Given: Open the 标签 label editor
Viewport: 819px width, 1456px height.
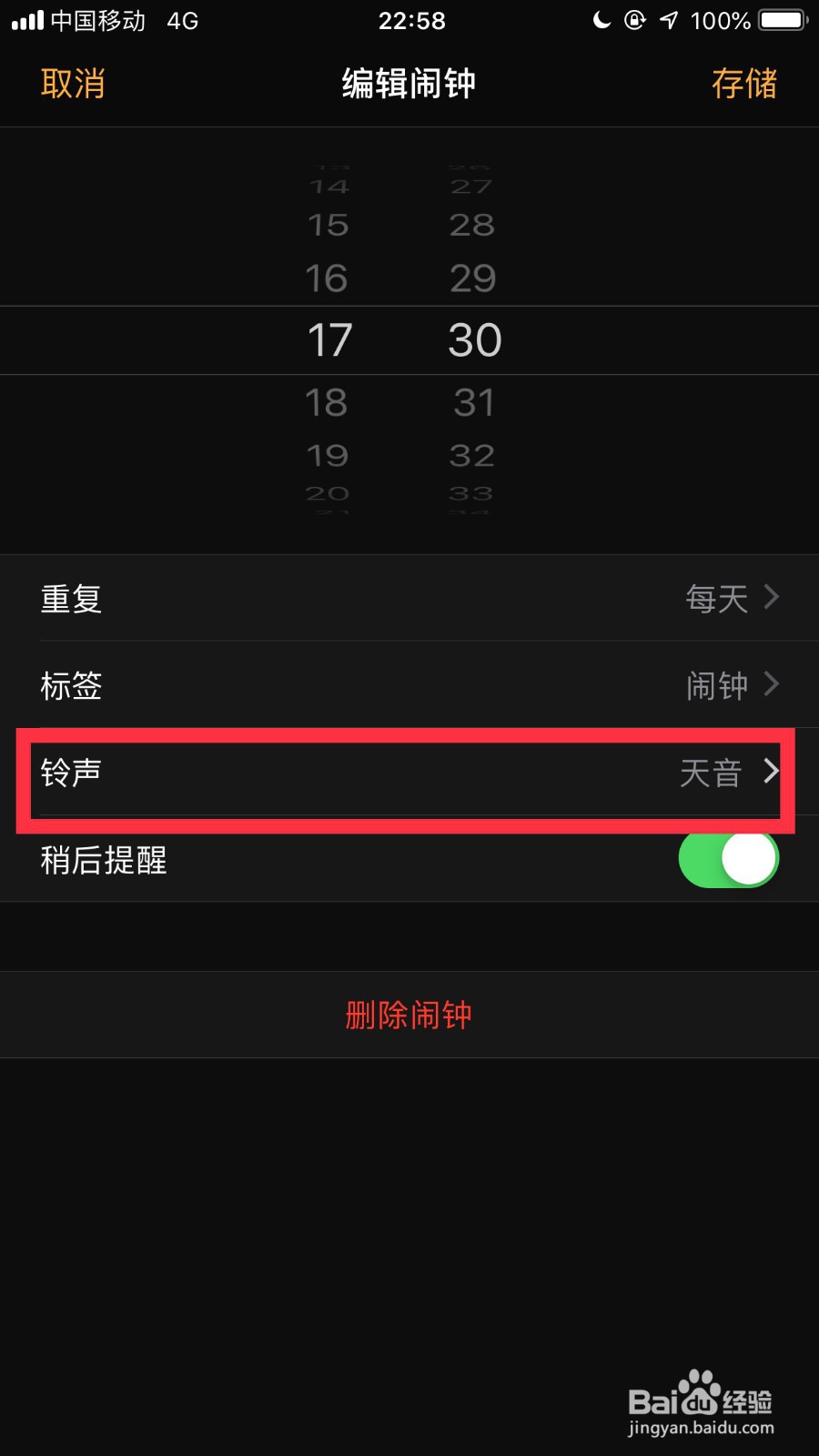Looking at the screenshot, I should (x=409, y=686).
